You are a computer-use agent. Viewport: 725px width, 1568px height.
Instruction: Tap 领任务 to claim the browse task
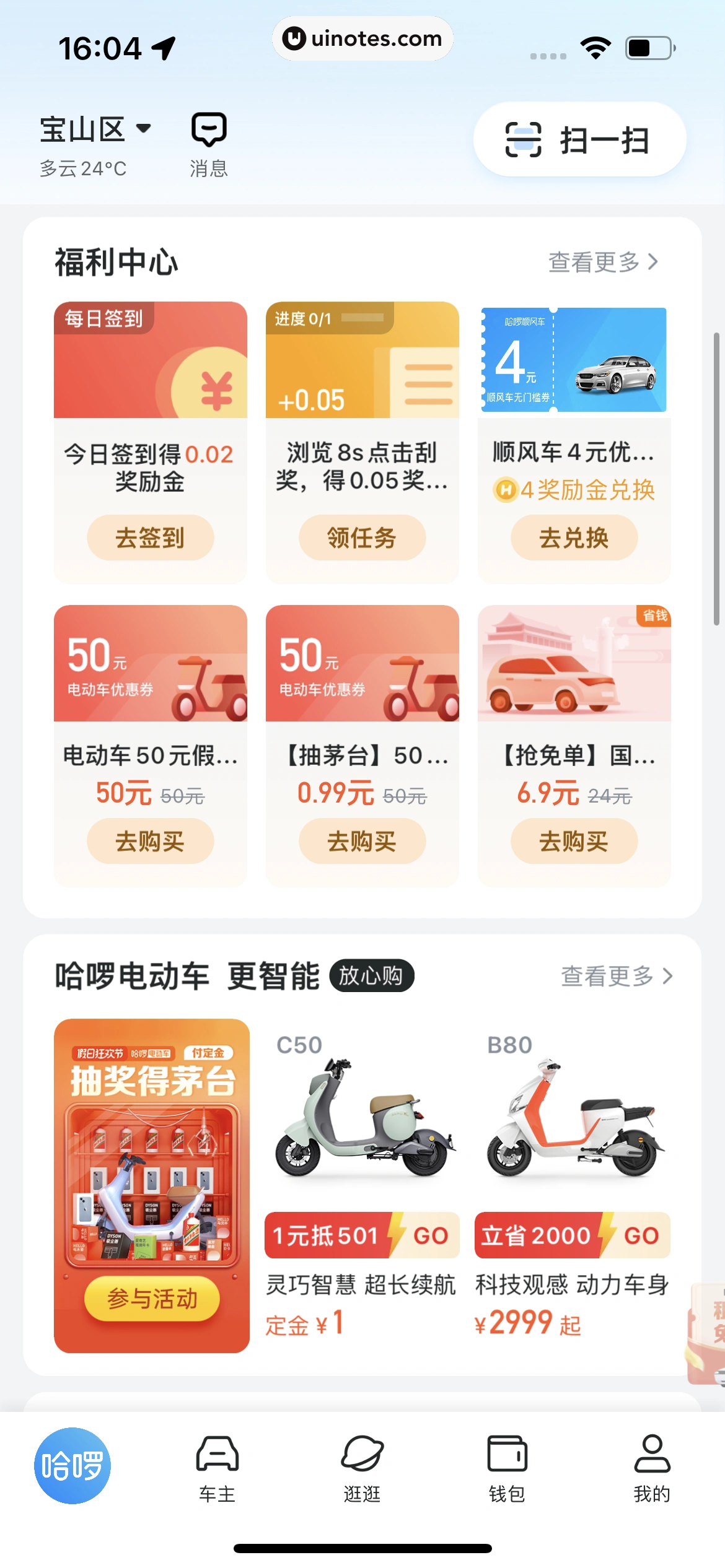(x=362, y=538)
